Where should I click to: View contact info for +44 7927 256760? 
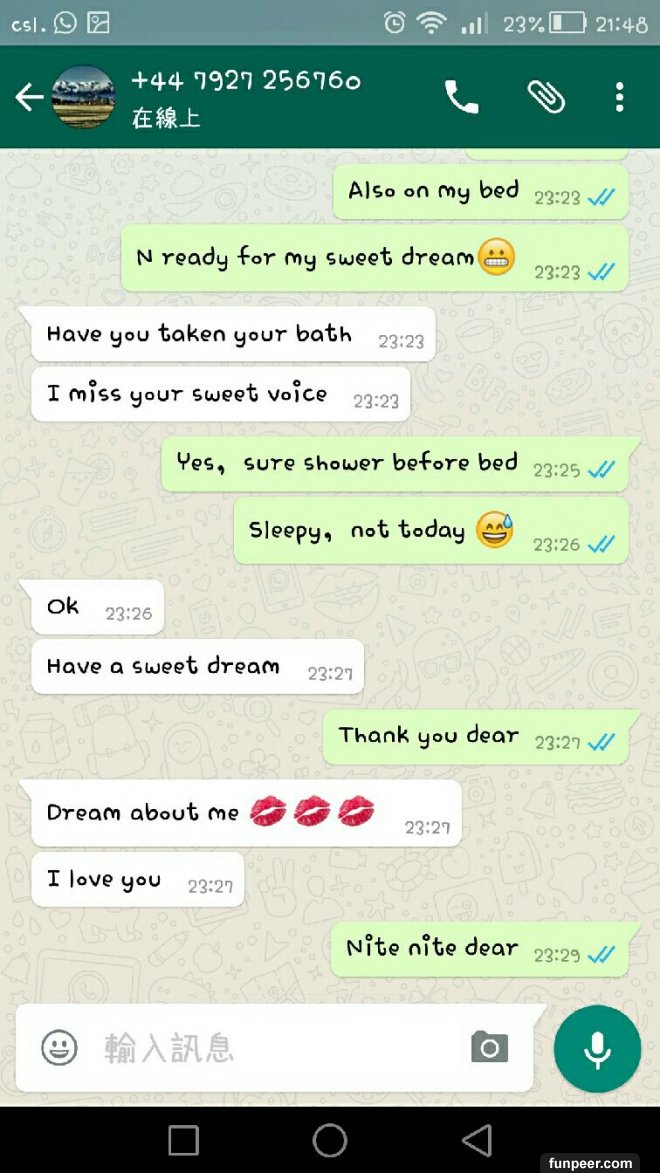pyautogui.click(x=245, y=96)
